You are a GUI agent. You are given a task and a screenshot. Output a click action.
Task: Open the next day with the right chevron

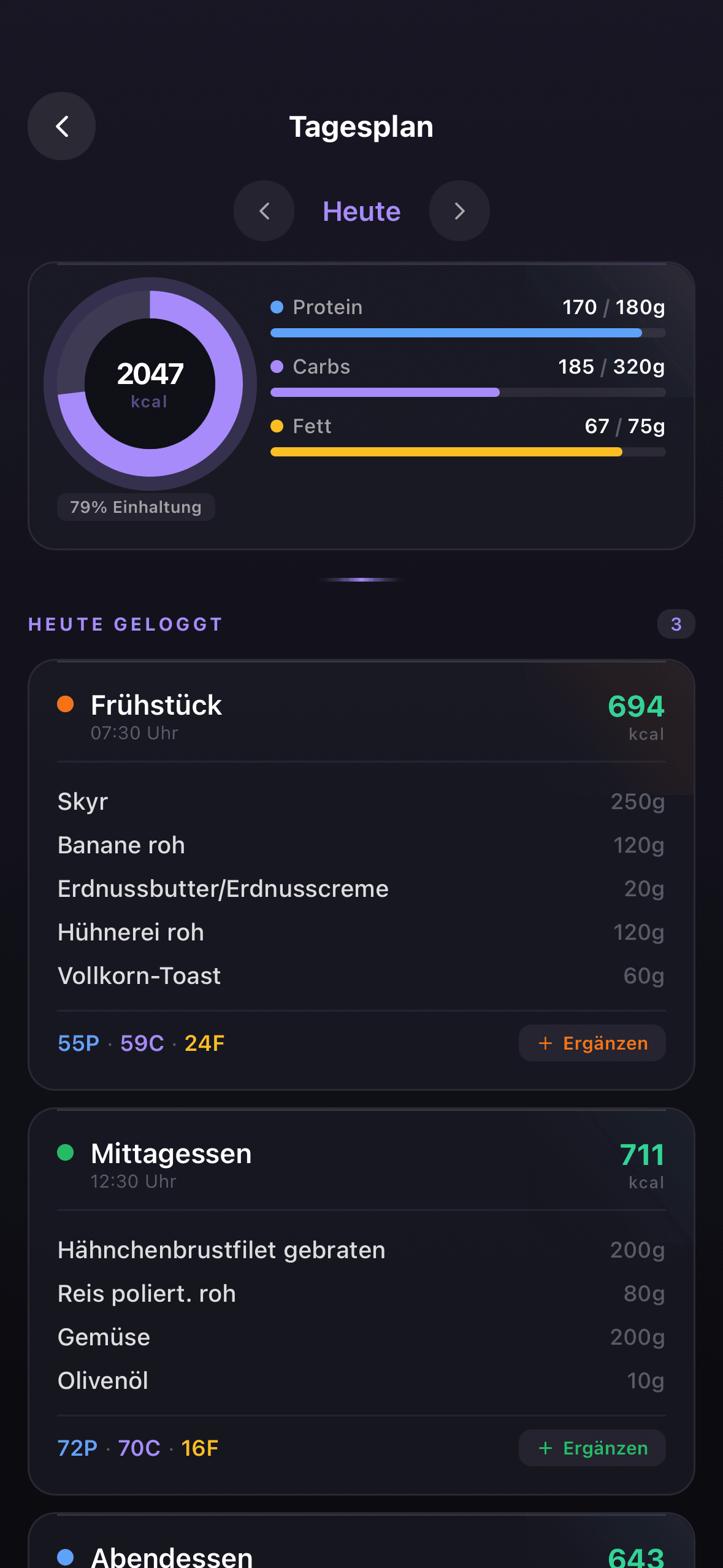point(459,211)
